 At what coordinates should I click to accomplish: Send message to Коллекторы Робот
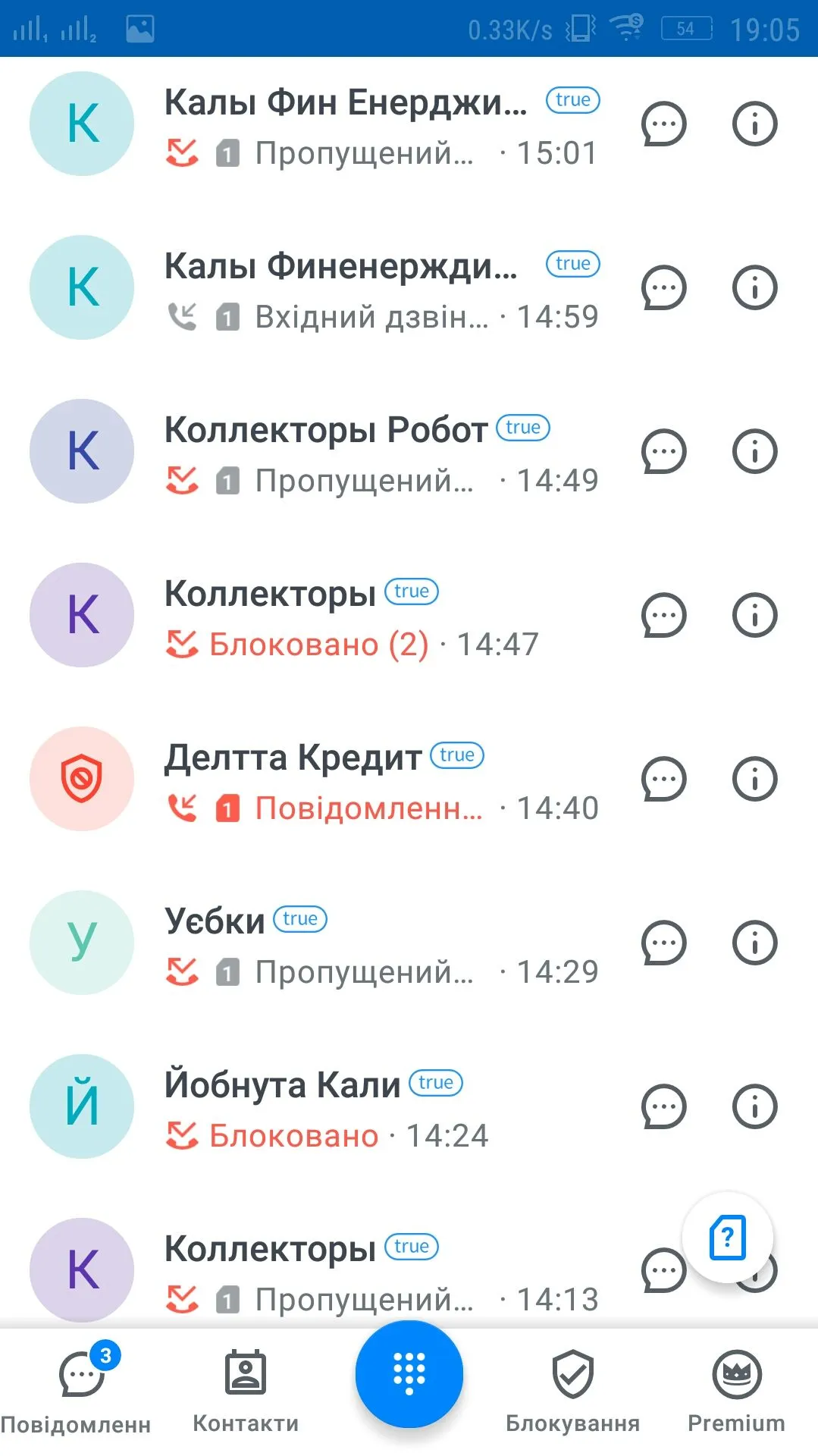663,452
